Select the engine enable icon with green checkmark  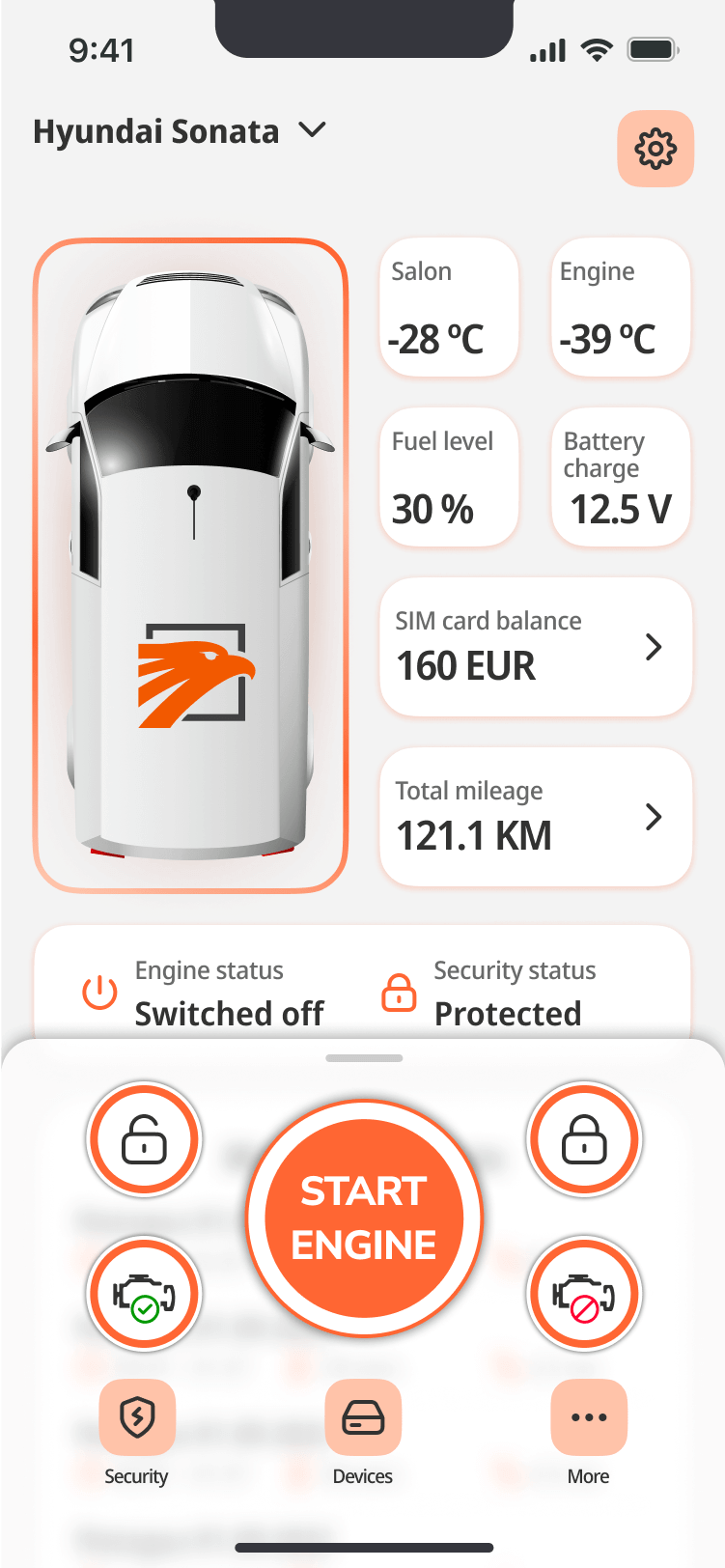click(x=144, y=1294)
